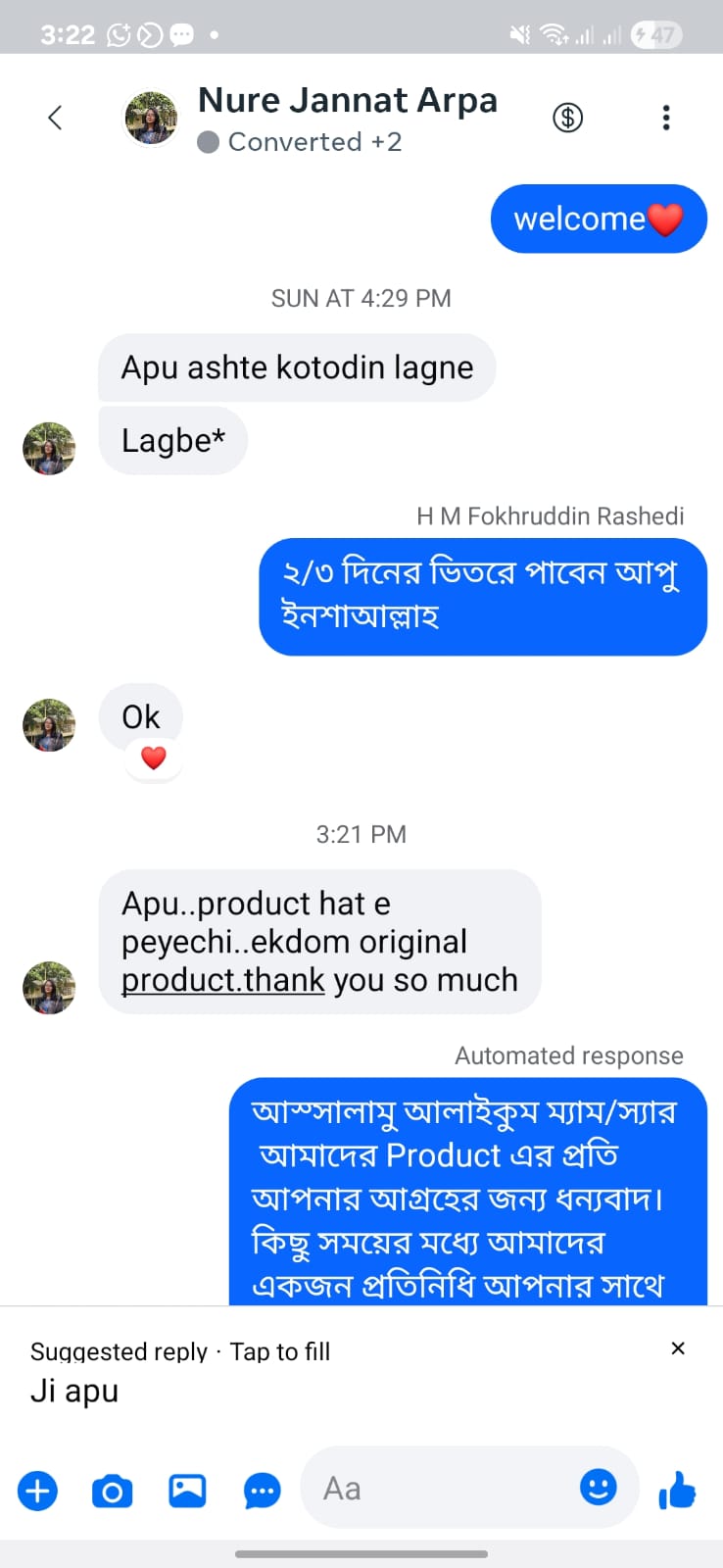The width and height of the screenshot is (723, 1568).
Task: Open Nure Jannat Arpa's profile details
Action: tap(347, 101)
